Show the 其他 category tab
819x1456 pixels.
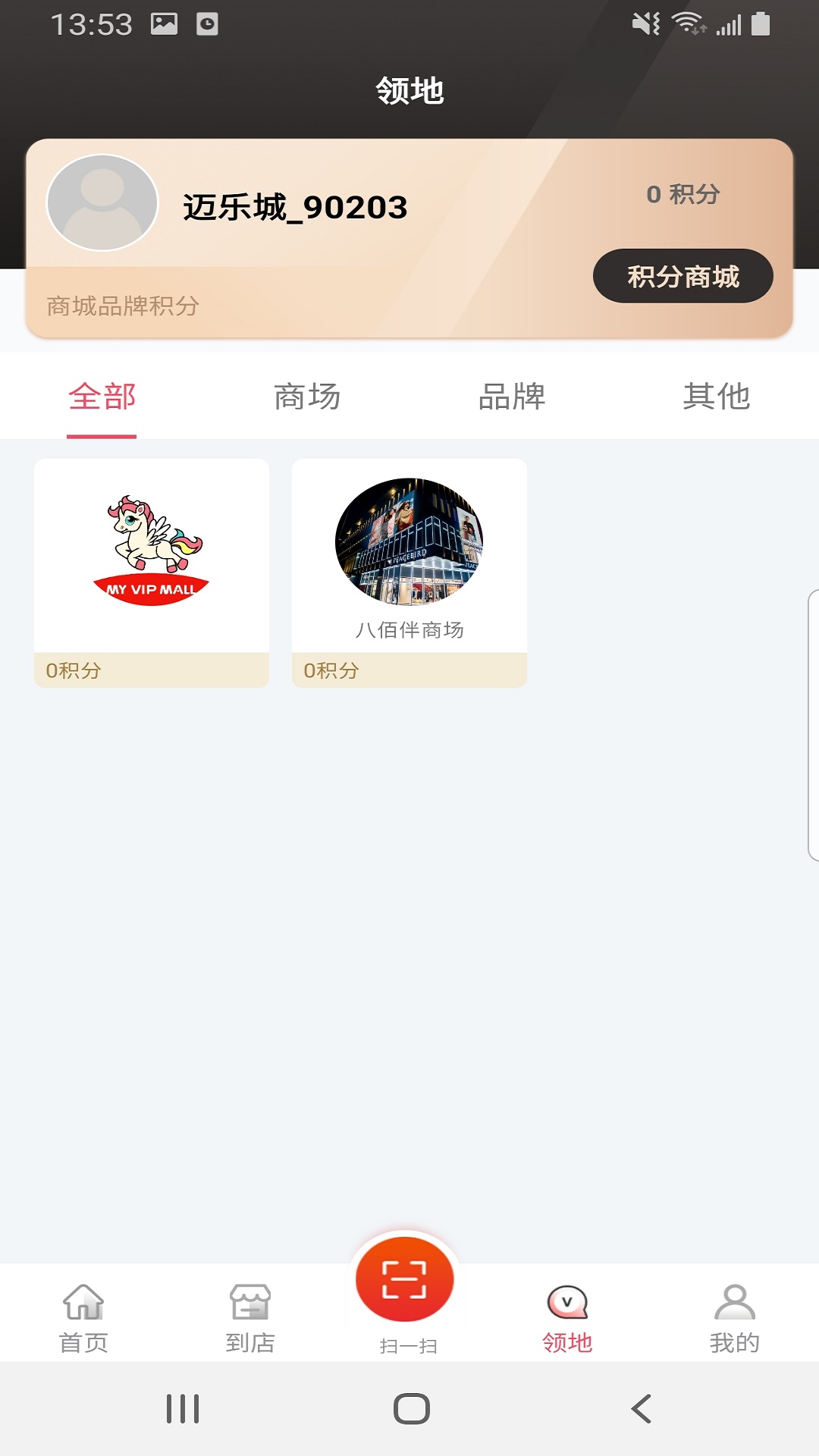coord(716,397)
